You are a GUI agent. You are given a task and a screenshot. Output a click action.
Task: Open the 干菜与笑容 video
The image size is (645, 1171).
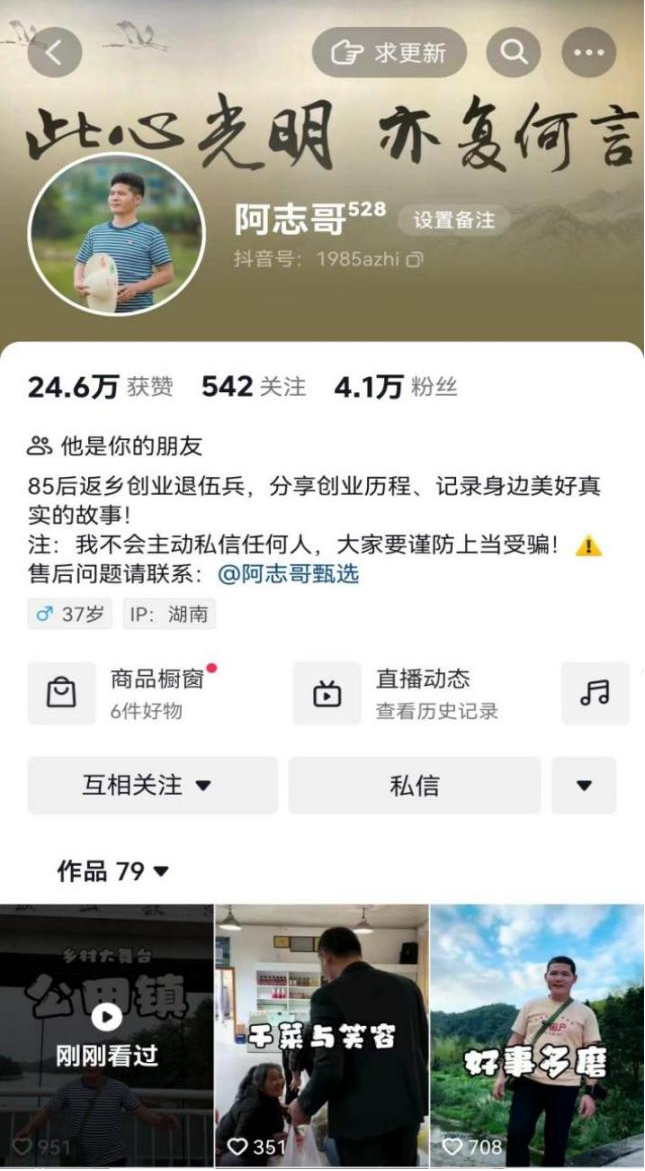tap(321, 1035)
